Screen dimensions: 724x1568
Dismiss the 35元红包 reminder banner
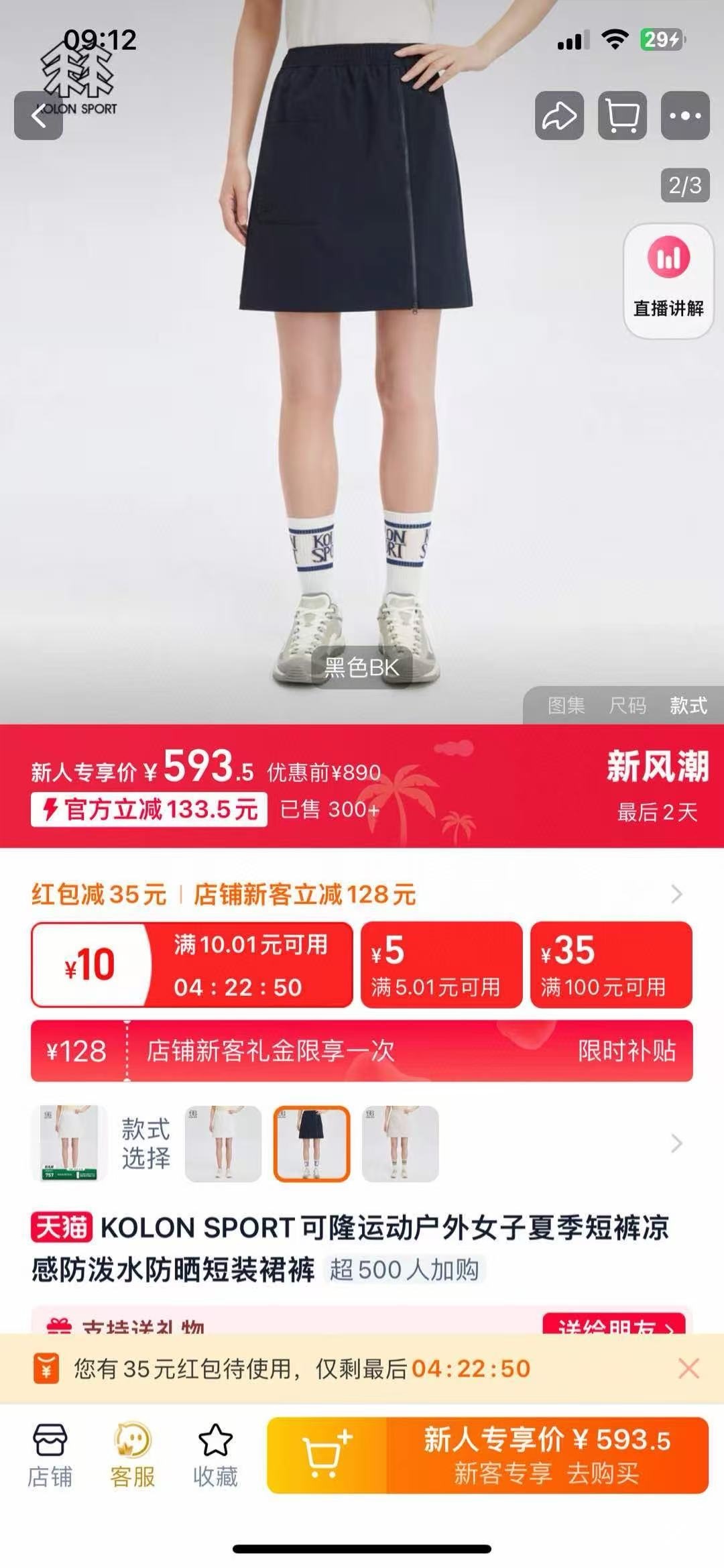point(688,1368)
